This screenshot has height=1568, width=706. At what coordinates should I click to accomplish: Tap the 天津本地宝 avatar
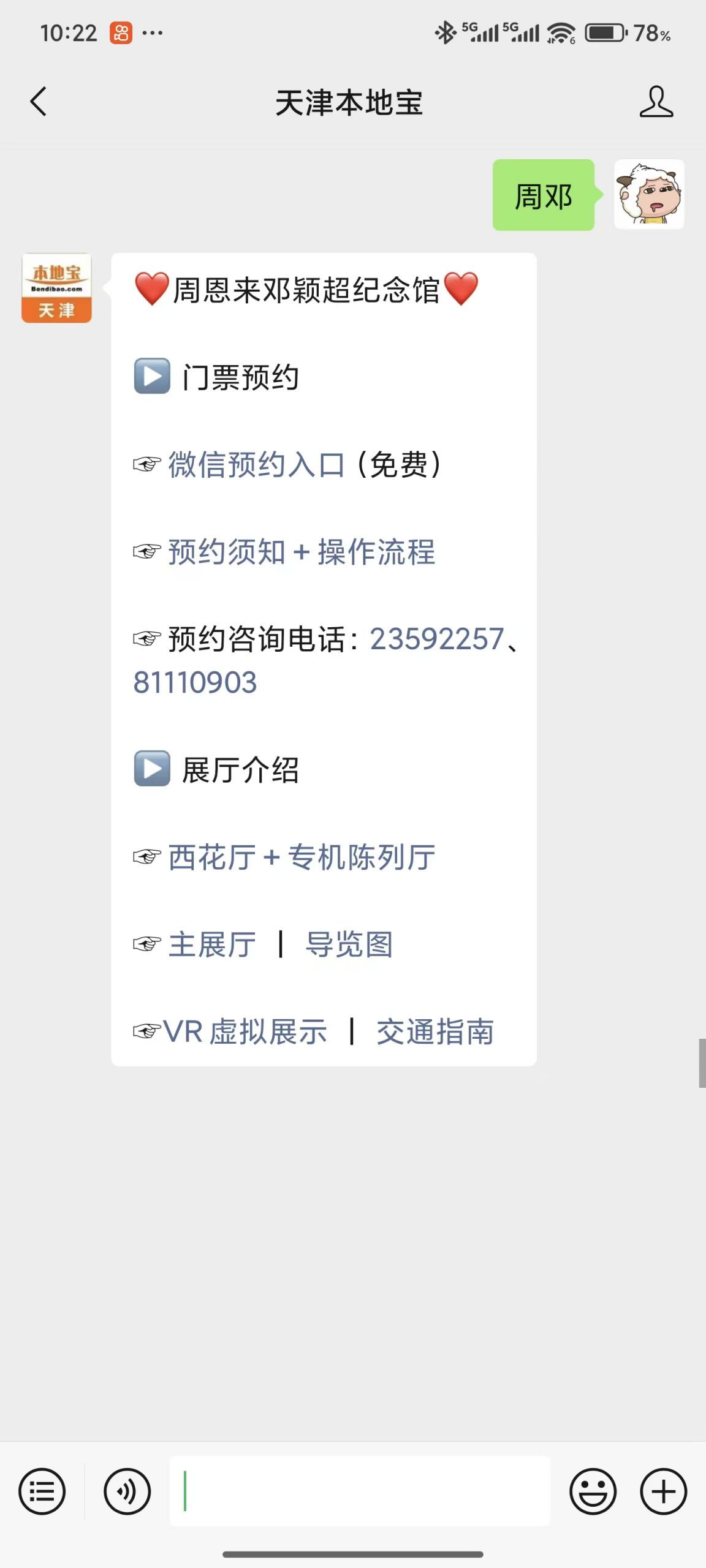56,288
